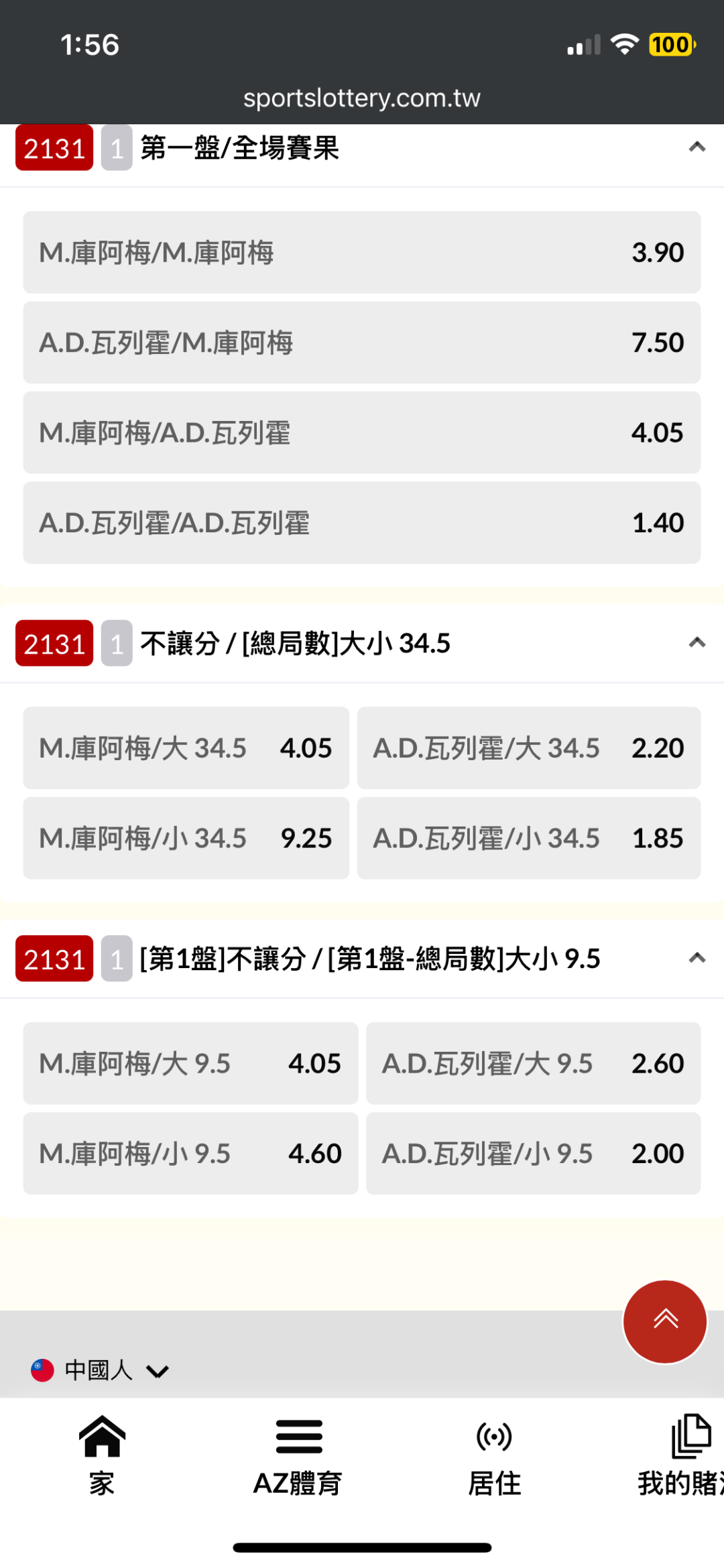Open the AZ體育 menu tab
The image size is (724, 1568).
298,1454
